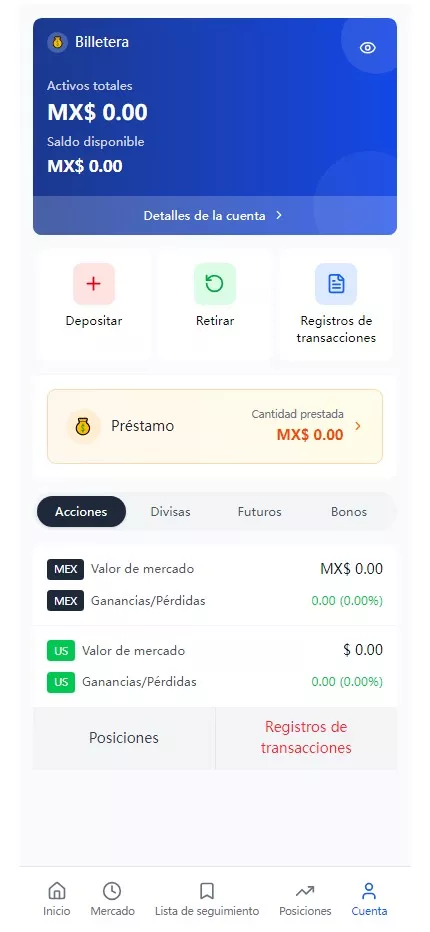
Task: Open Lista de seguimiento tab
Action: (207, 899)
